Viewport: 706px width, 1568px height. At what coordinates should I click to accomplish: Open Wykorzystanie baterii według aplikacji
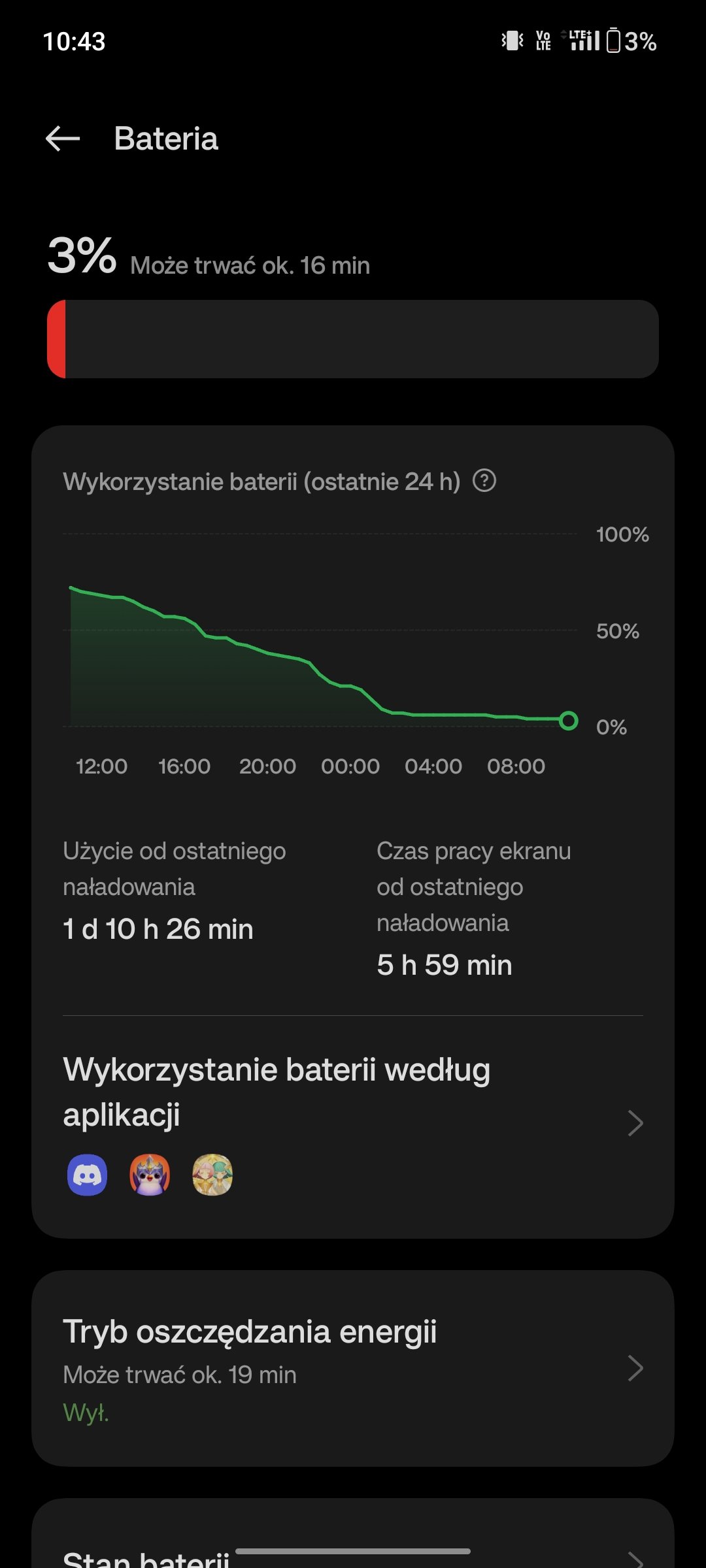353,1122
